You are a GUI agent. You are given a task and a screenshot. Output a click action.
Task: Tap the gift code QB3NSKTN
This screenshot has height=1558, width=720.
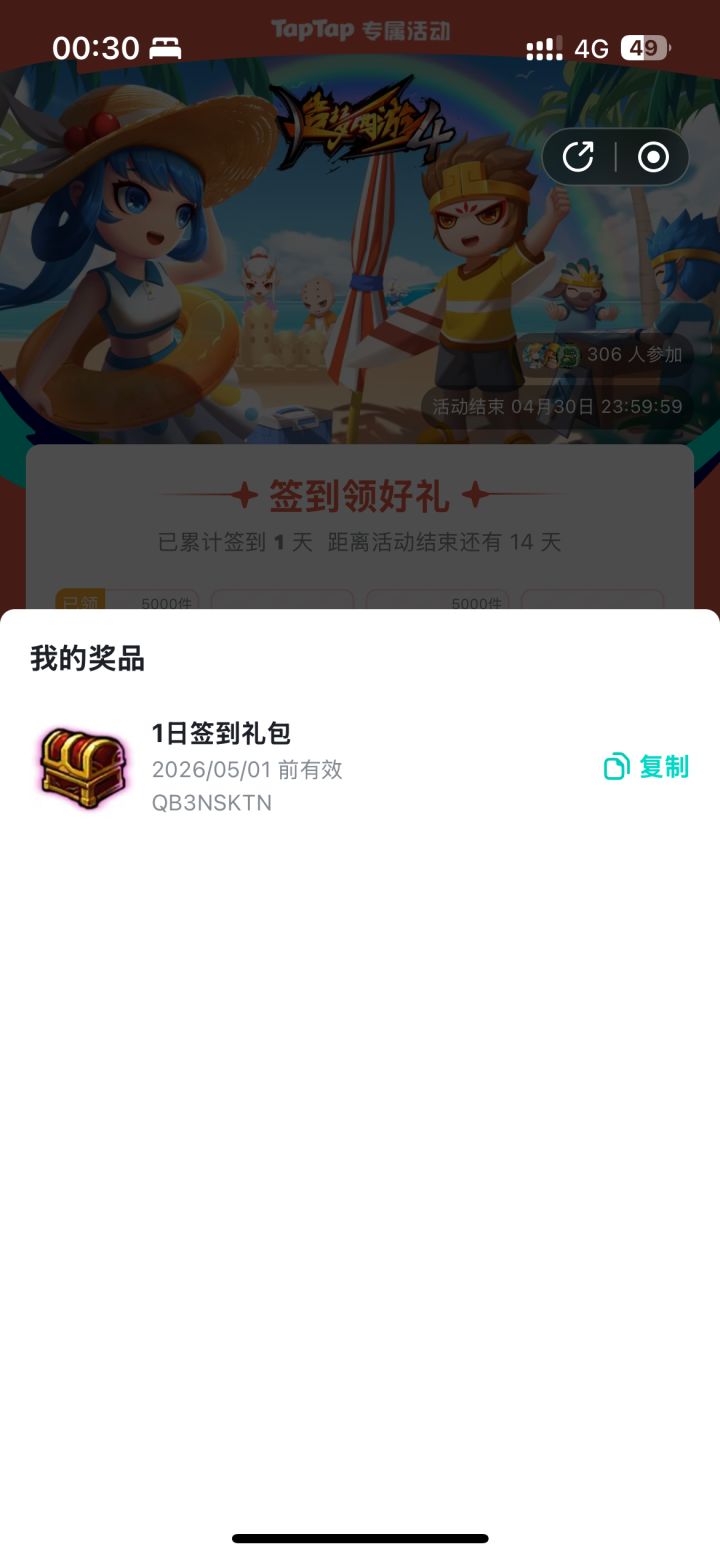point(212,802)
